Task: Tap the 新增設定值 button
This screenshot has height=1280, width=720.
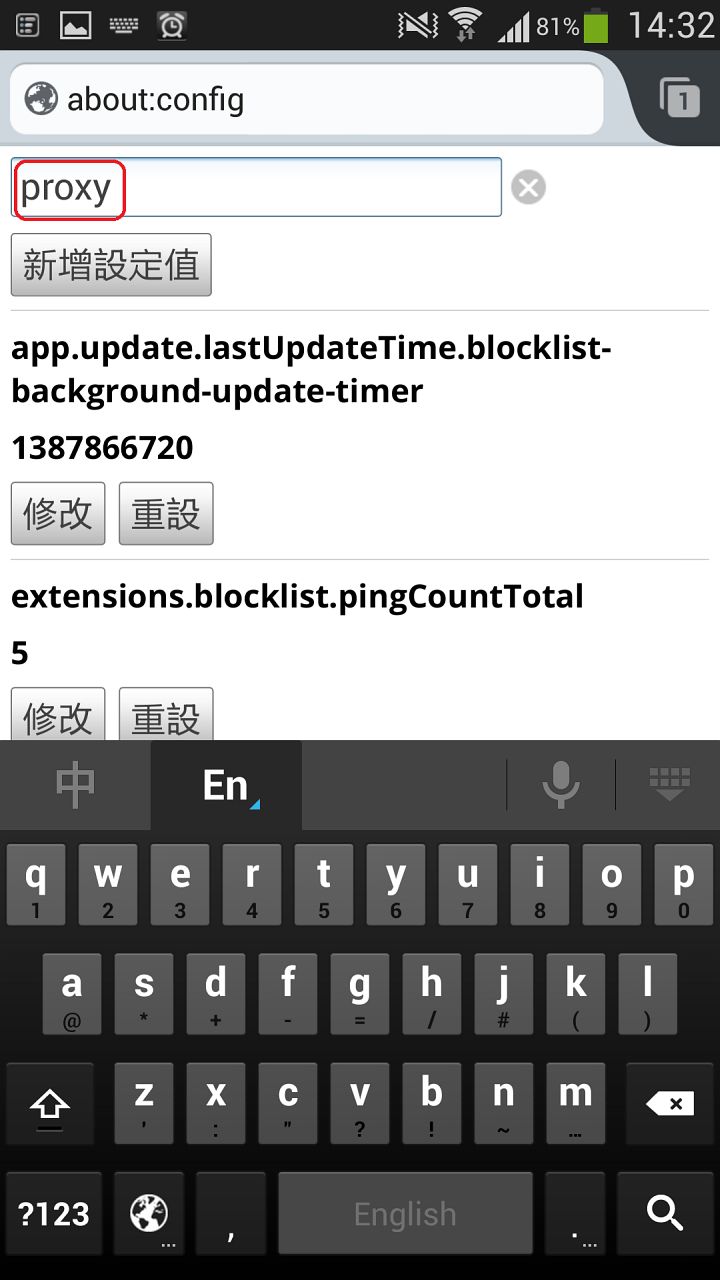Action: [111, 265]
